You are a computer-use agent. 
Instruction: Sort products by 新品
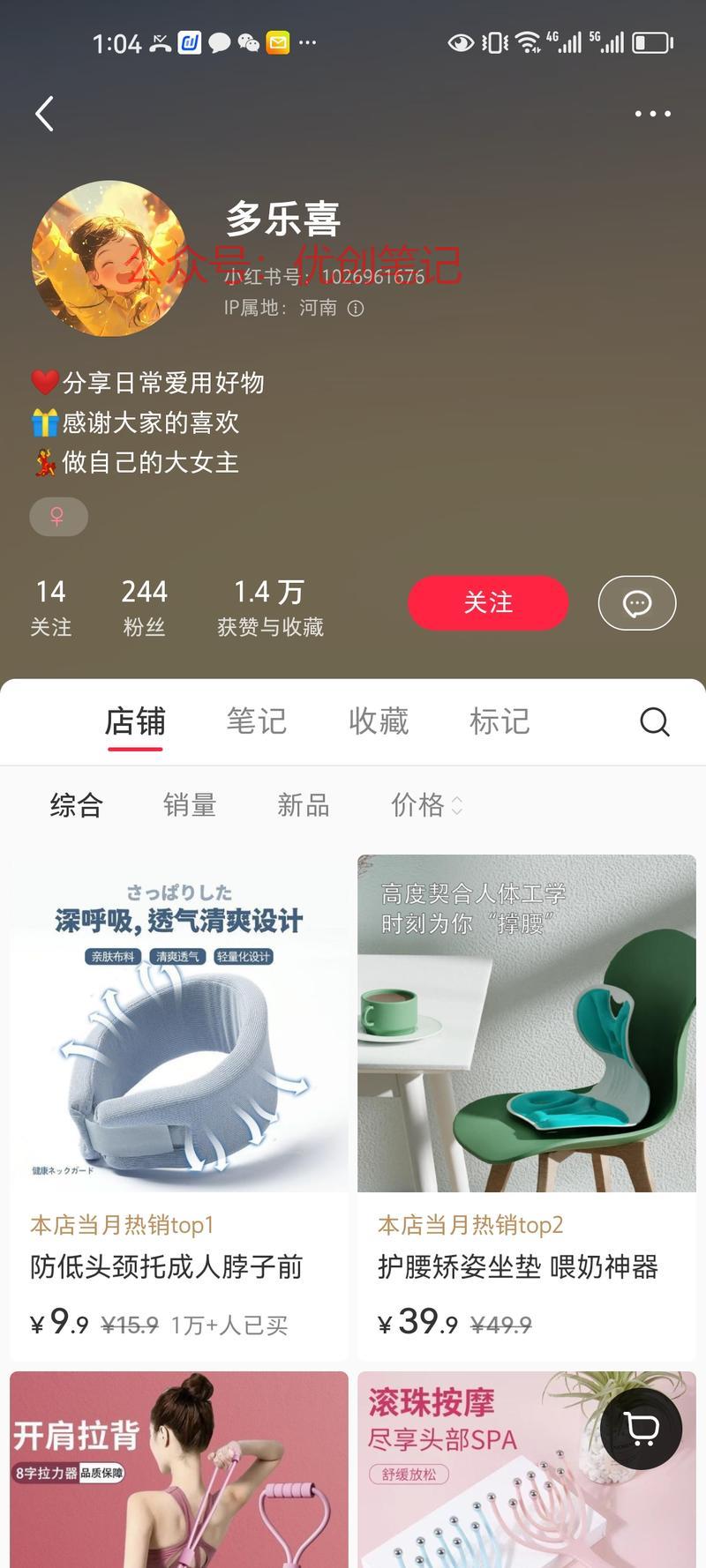tap(304, 805)
